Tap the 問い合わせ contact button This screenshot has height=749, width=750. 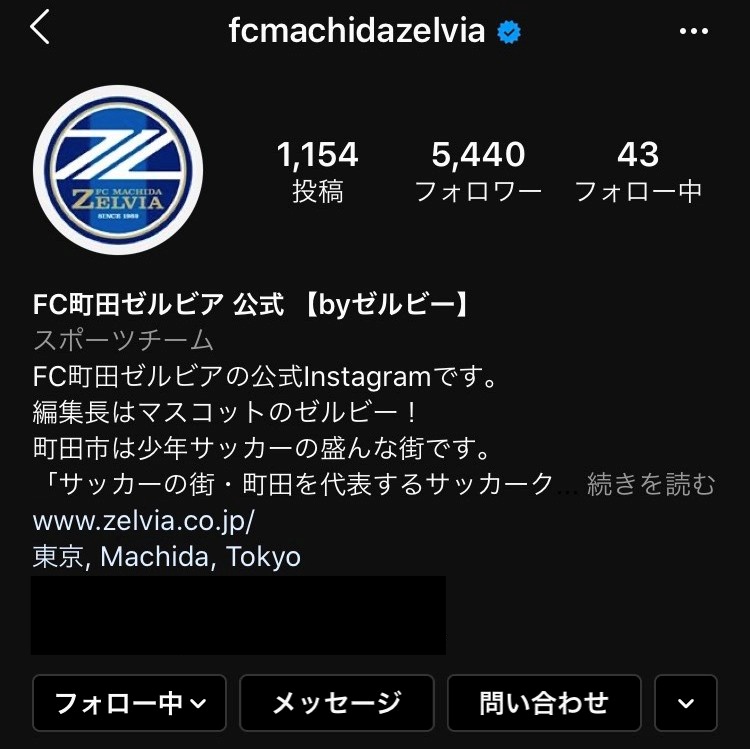544,703
